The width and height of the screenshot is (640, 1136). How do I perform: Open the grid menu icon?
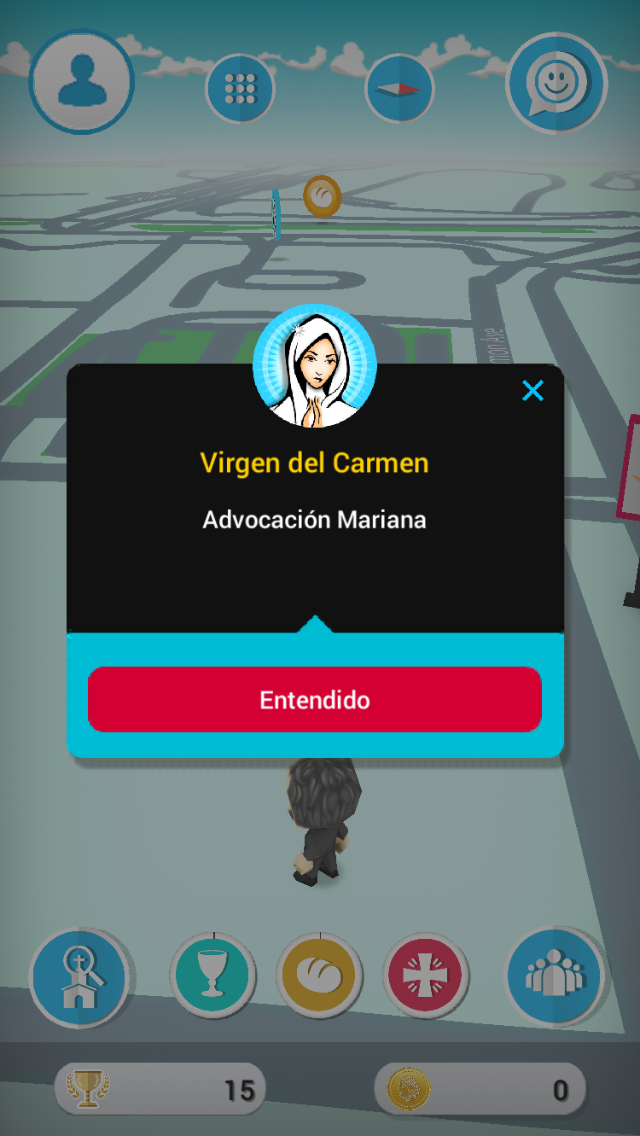240,88
